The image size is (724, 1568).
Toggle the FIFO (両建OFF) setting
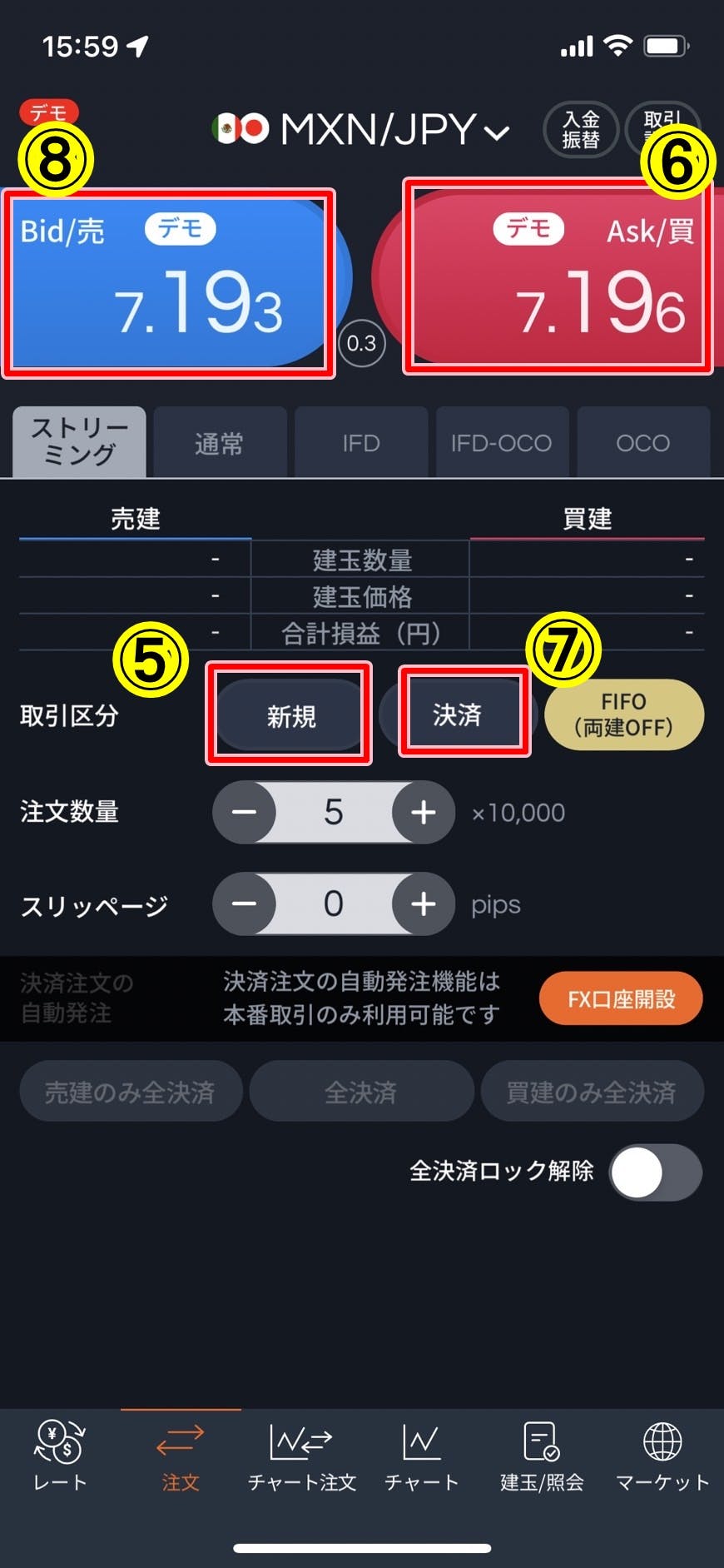(624, 714)
